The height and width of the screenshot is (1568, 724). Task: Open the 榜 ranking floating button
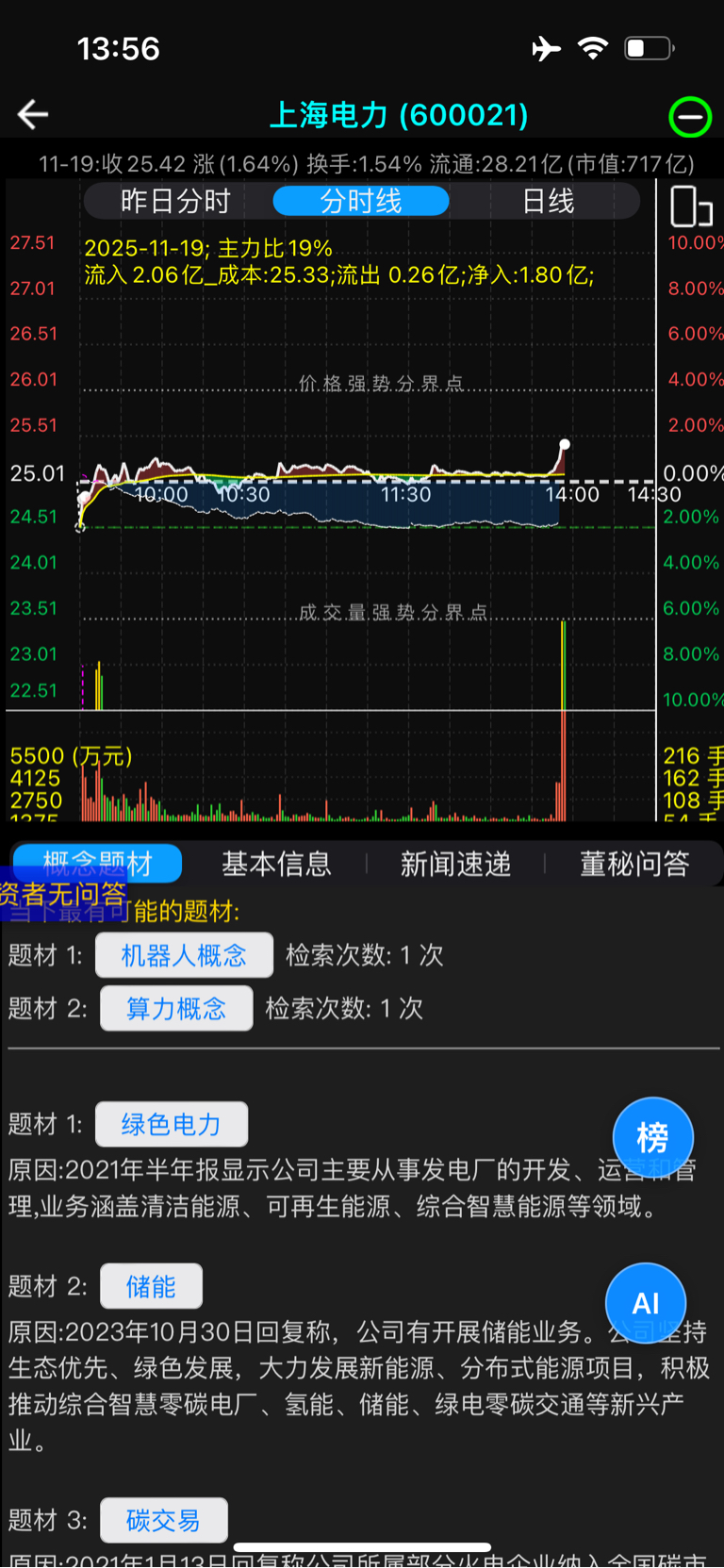point(652,1137)
